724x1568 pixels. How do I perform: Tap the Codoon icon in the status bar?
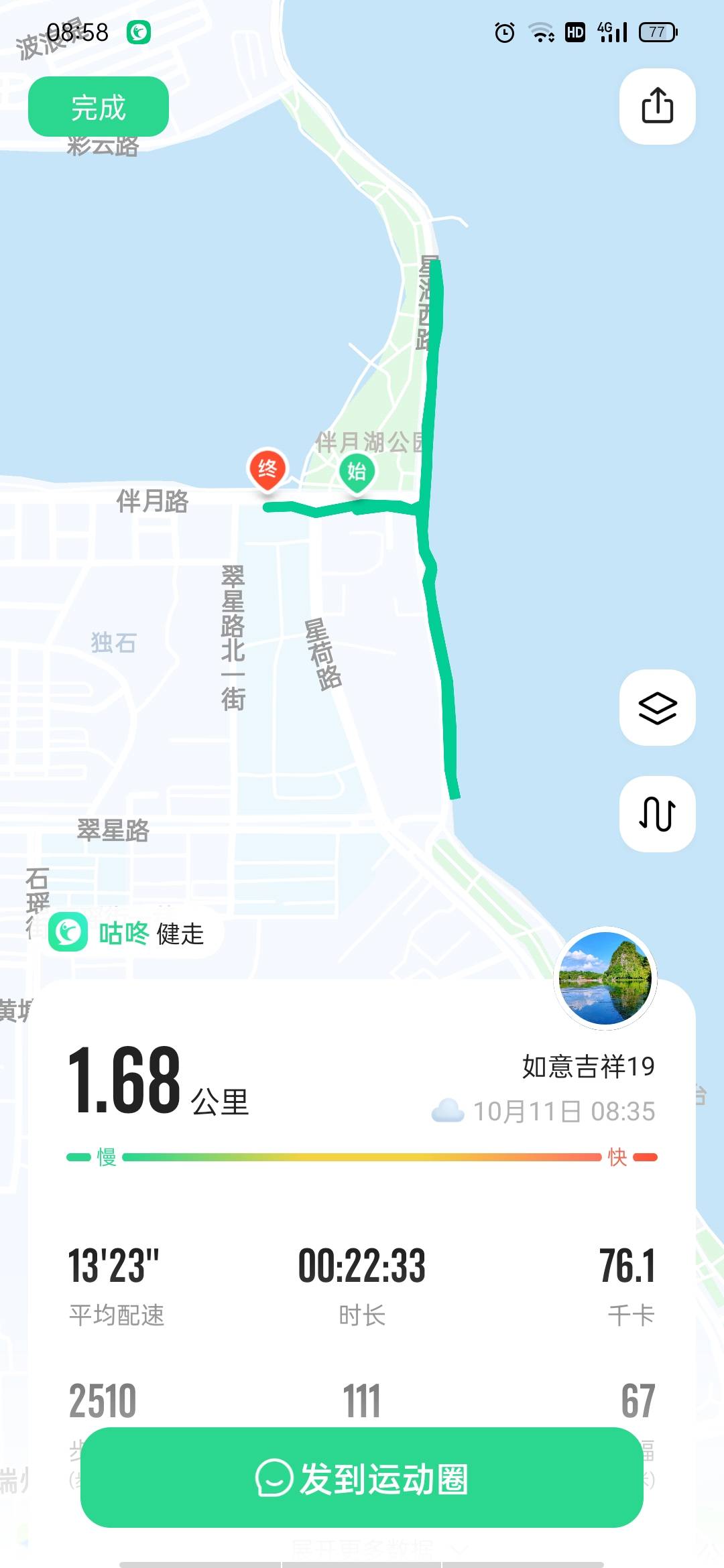[139, 30]
